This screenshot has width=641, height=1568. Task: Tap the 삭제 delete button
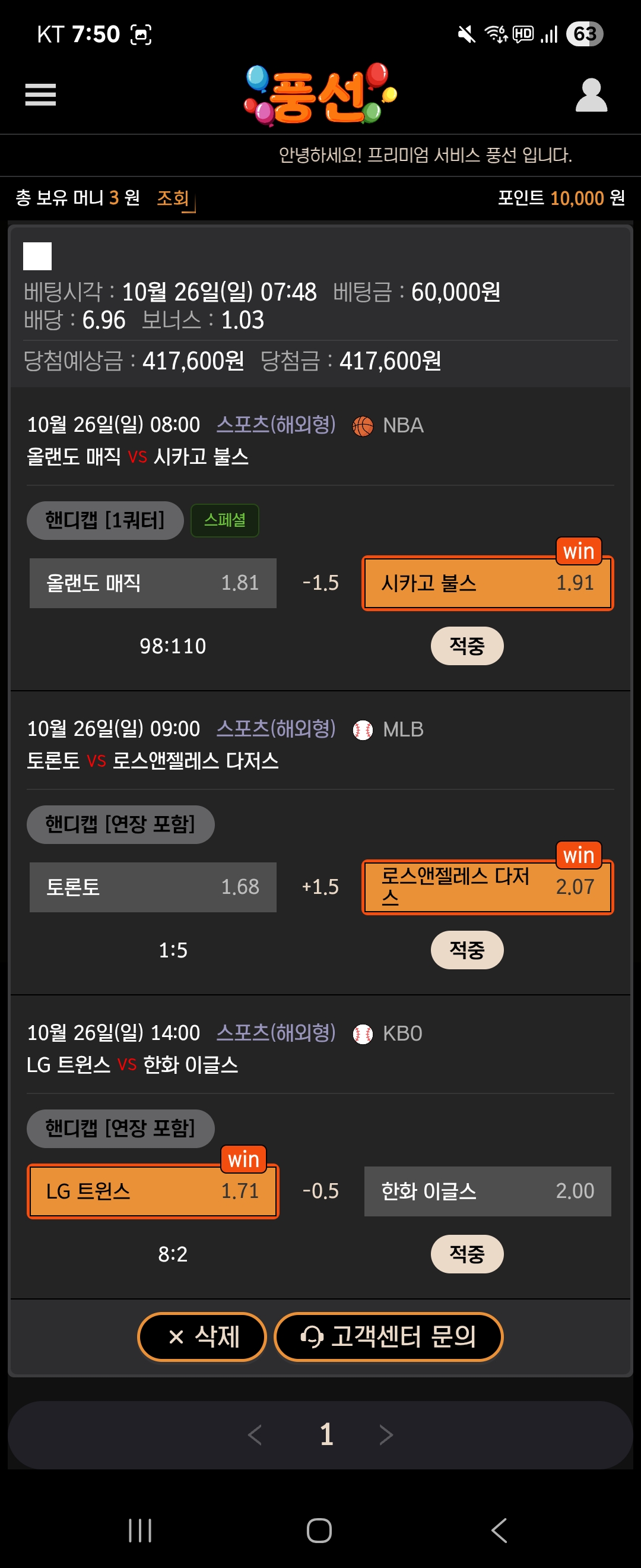(202, 1336)
